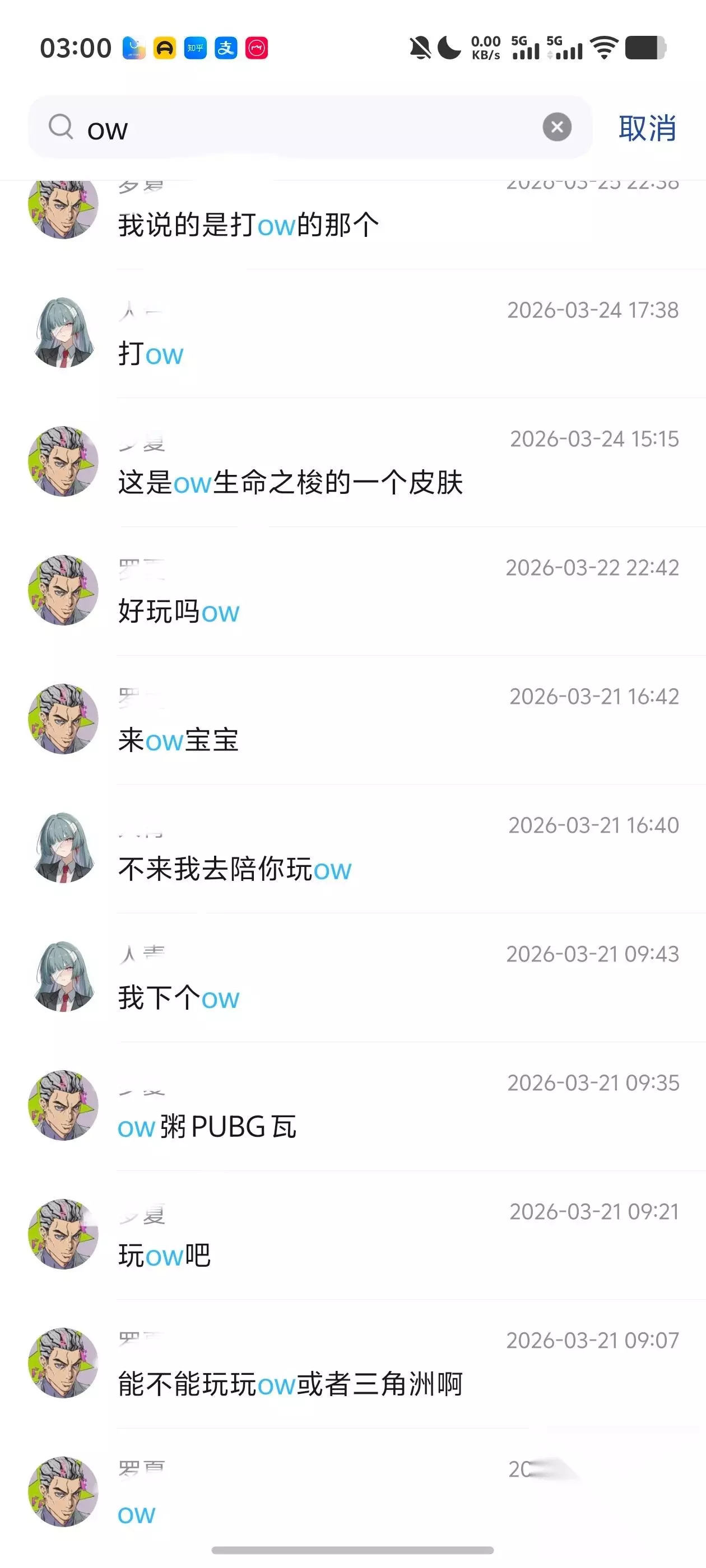This screenshot has height=1568, width=706.
Task: Open the message "好玩吗ow"
Action: [x=354, y=591]
